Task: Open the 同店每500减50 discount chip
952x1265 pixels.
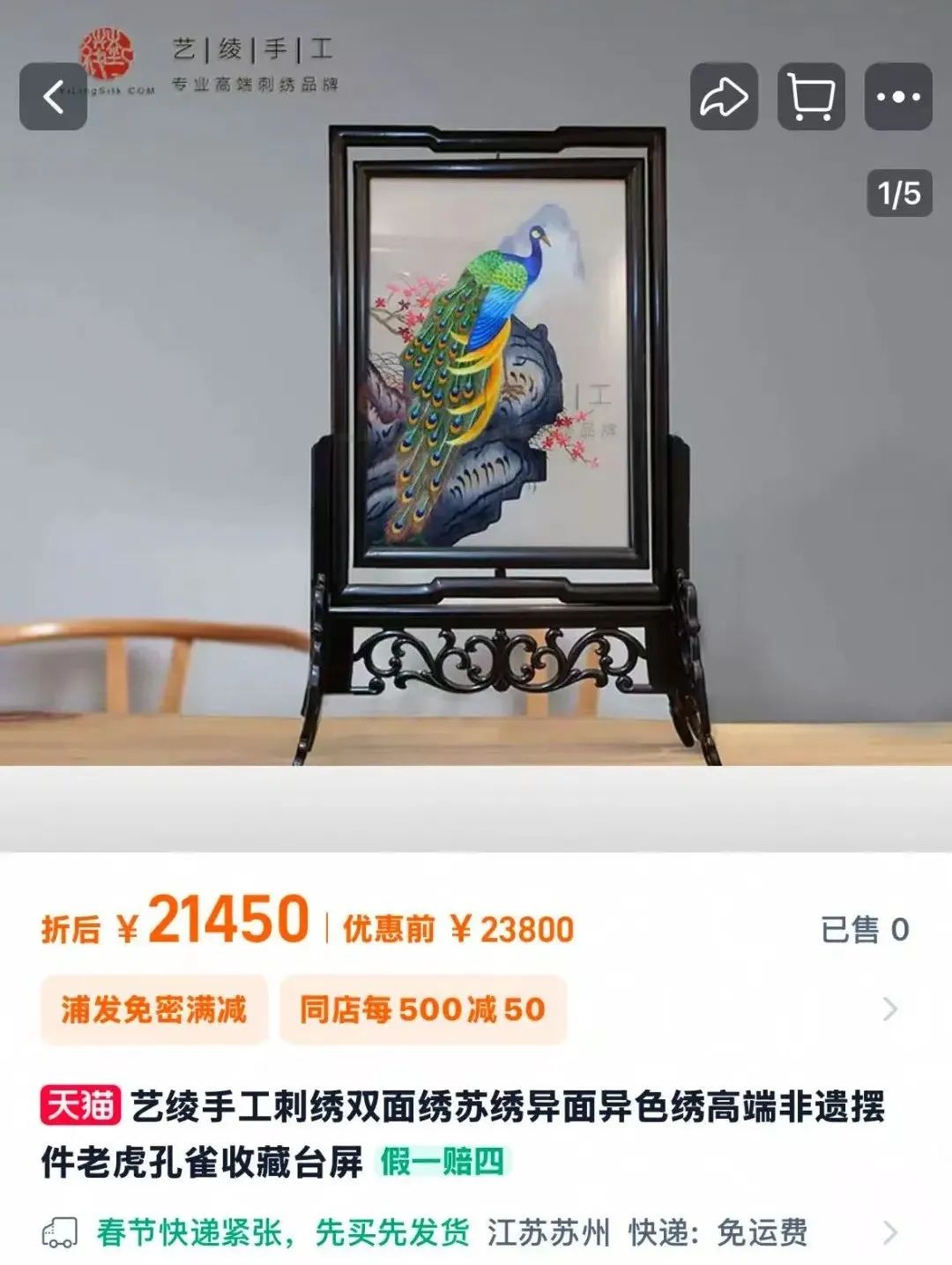Action: point(423,1009)
